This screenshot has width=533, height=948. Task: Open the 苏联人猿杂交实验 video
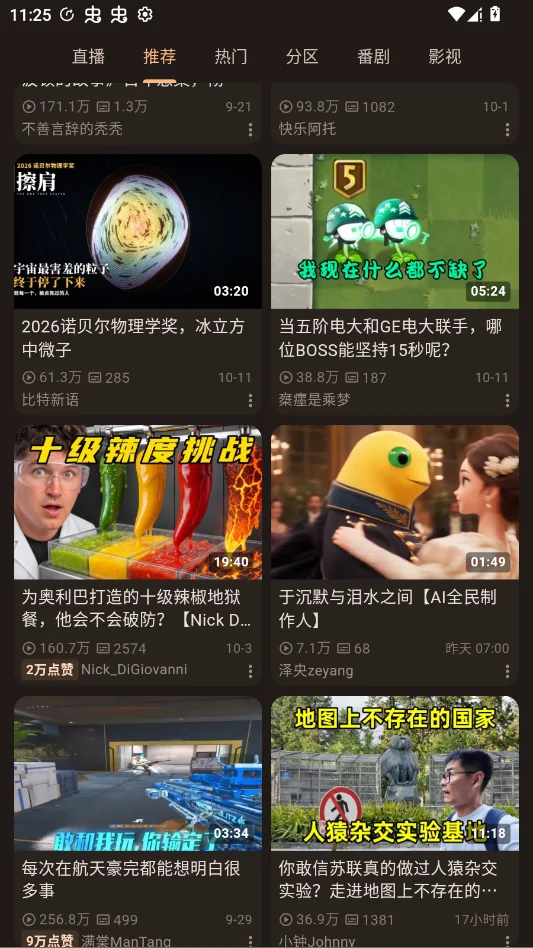tap(395, 822)
